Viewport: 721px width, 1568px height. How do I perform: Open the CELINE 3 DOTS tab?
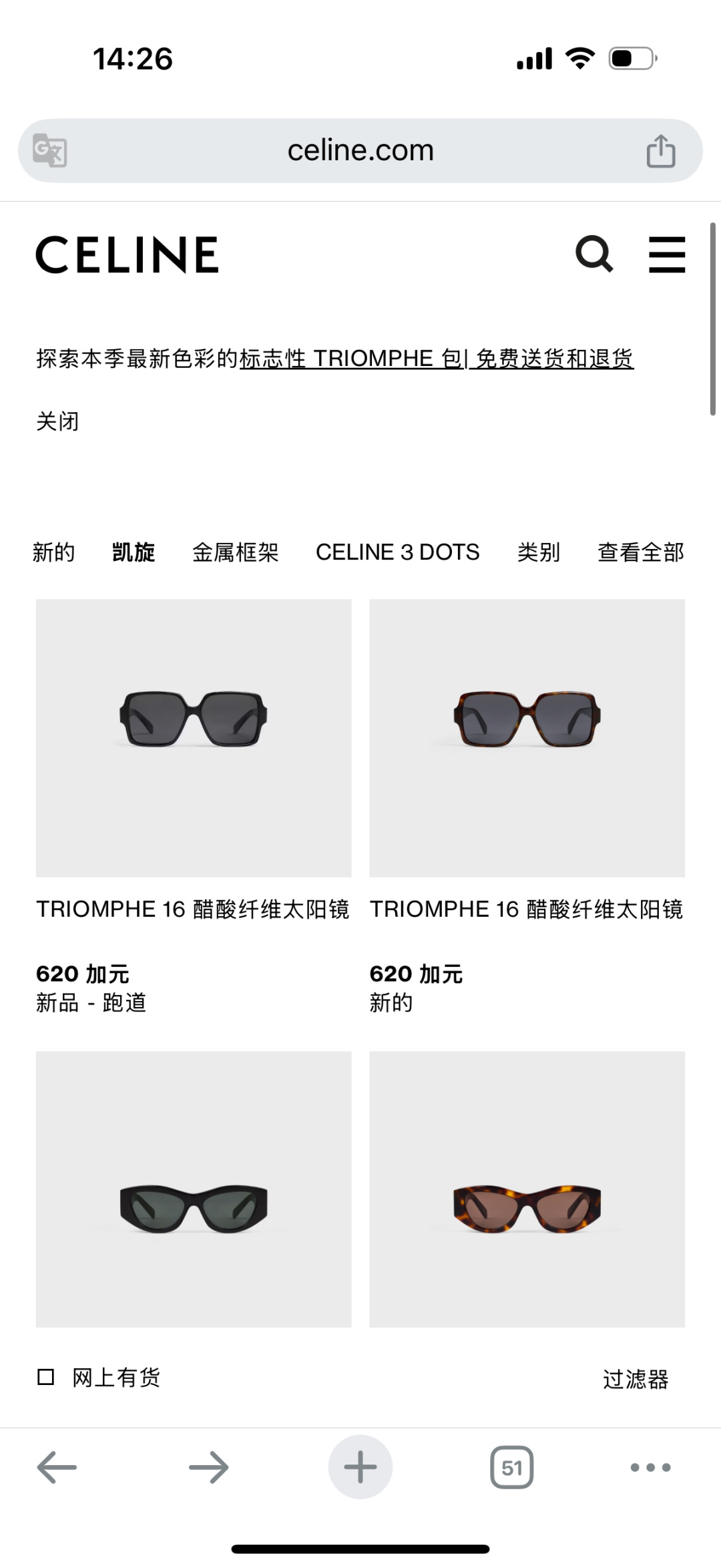coord(397,552)
